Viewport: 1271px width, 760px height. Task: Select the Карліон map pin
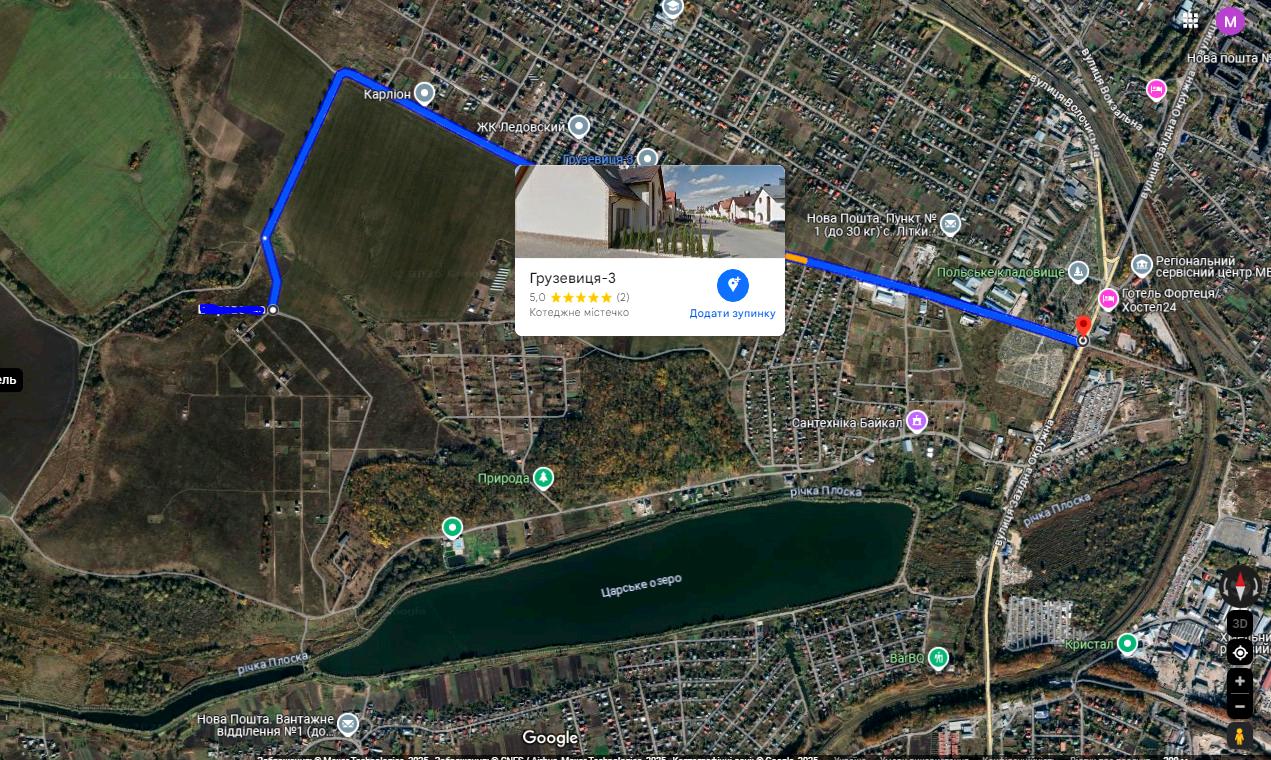424,93
